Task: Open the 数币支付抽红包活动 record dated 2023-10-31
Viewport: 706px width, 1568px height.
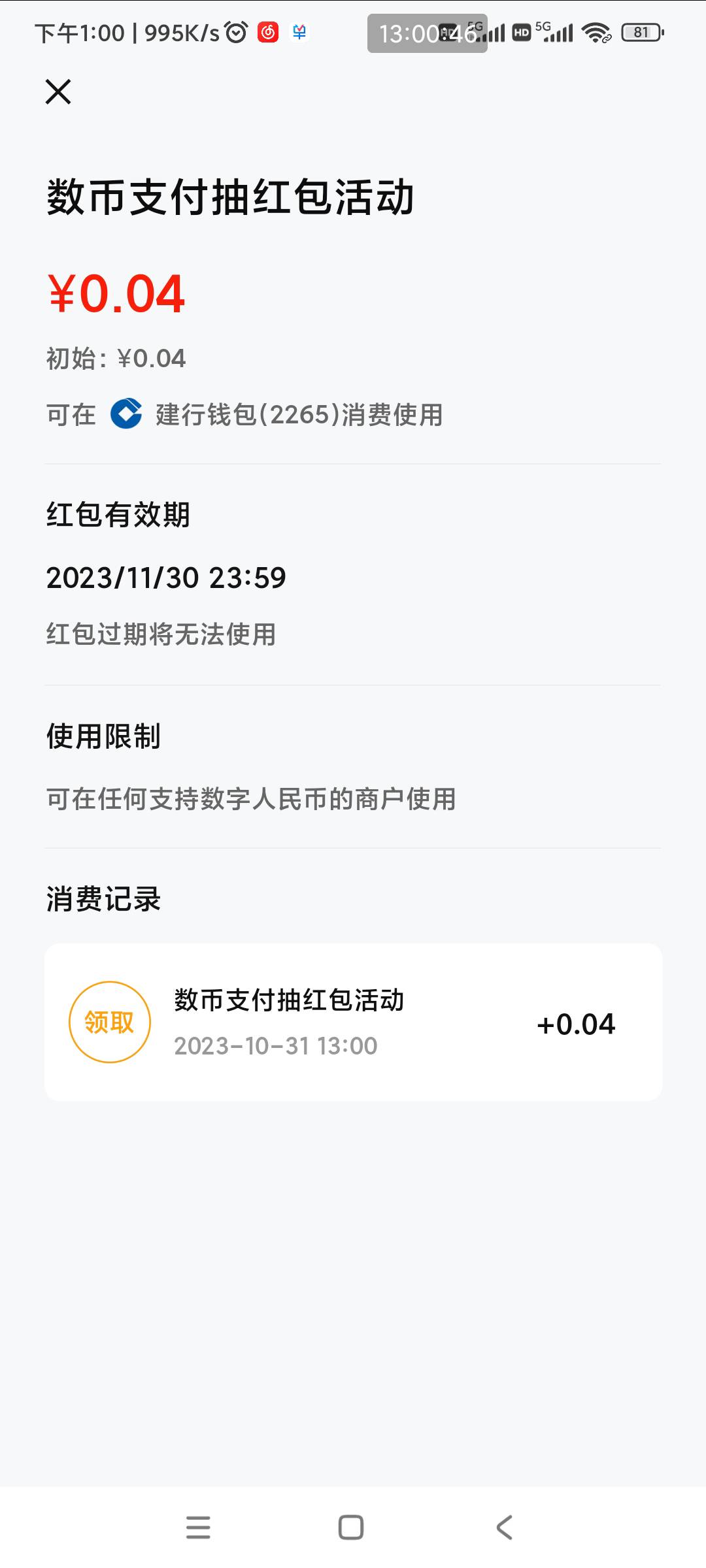Action: [x=353, y=1022]
